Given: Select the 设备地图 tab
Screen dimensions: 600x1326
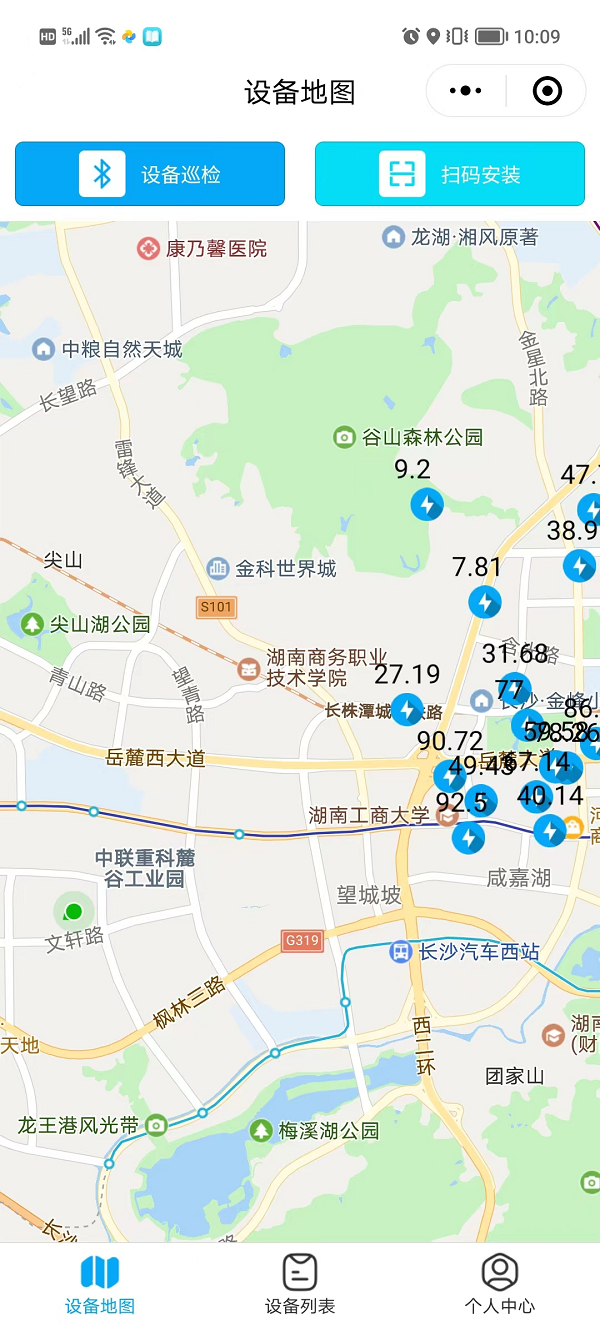Looking at the screenshot, I should (100, 1284).
